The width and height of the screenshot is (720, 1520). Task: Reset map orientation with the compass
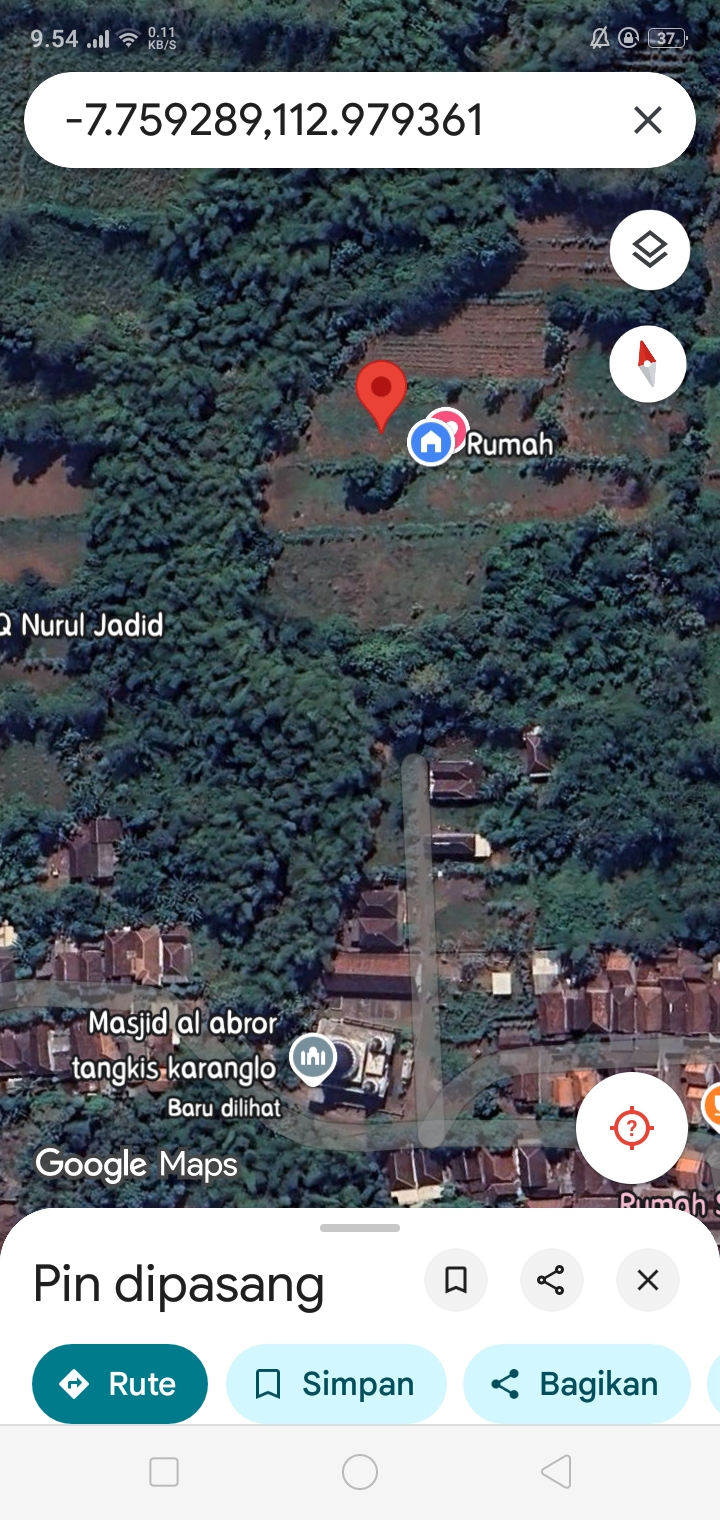648,364
